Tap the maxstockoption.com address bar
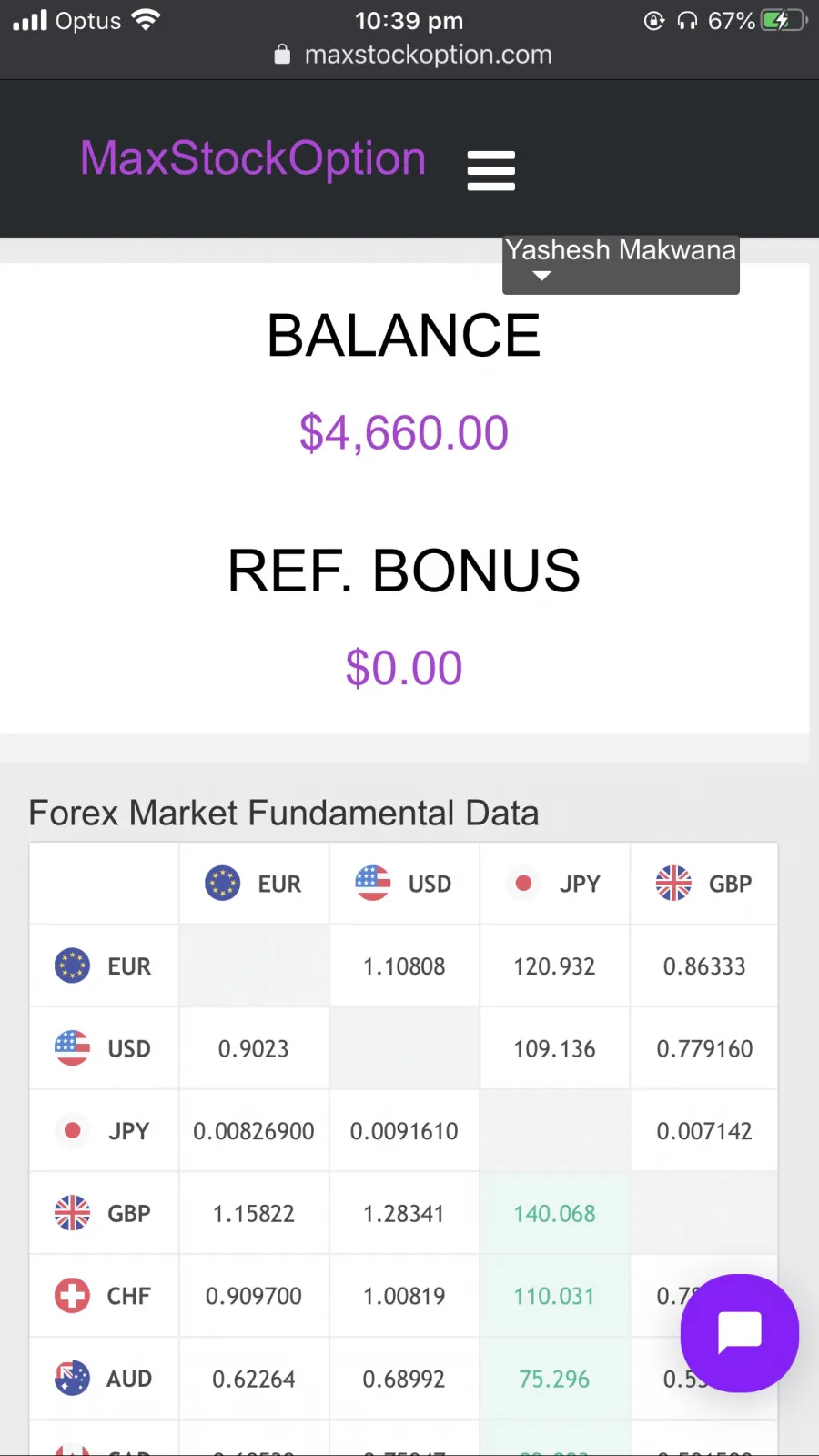Viewport: 819px width, 1456px height. point(413,55)
